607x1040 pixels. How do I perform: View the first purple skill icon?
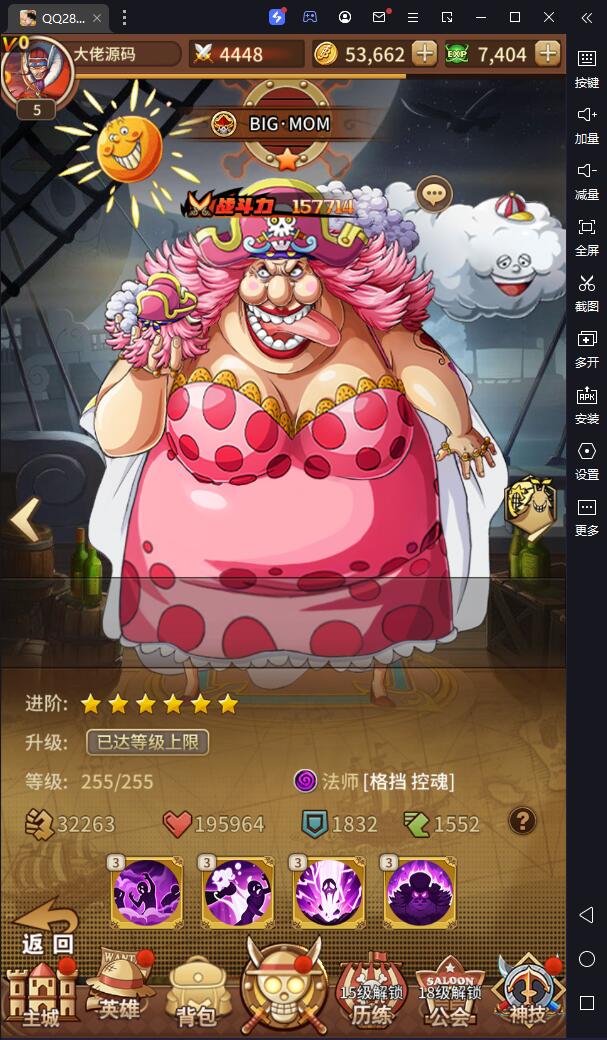(147, 892)
